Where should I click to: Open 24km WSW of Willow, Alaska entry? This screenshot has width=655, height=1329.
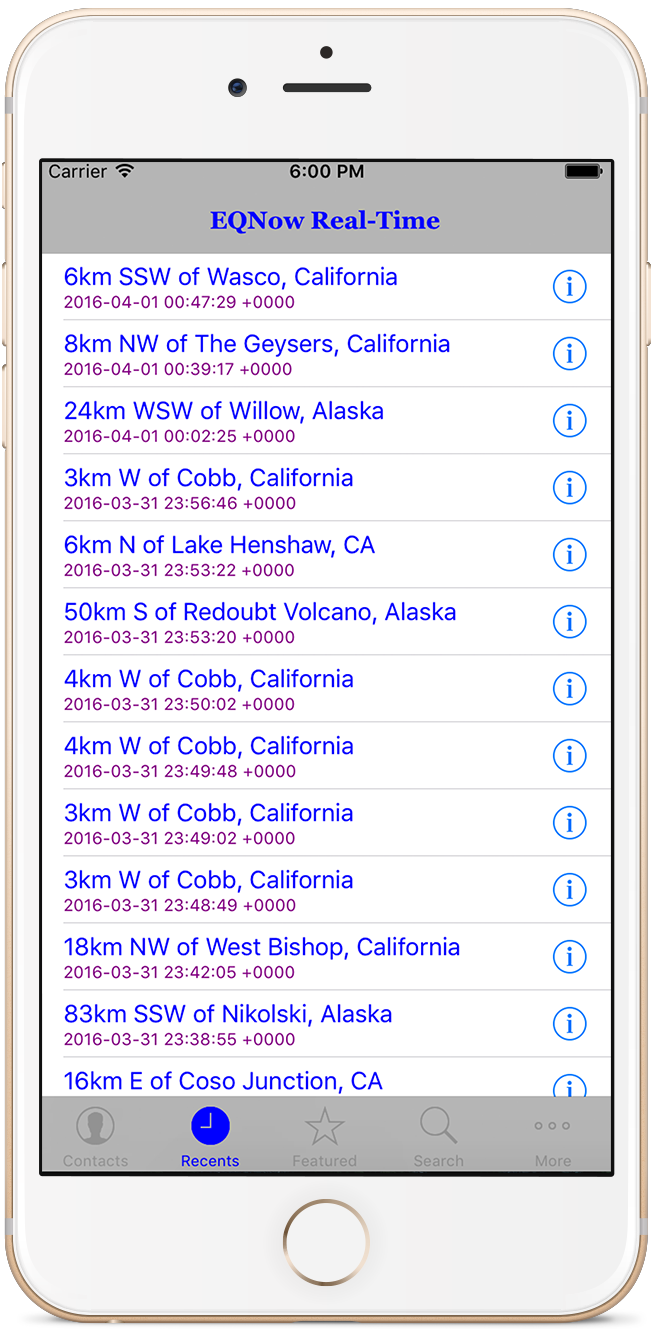[224, 420]
